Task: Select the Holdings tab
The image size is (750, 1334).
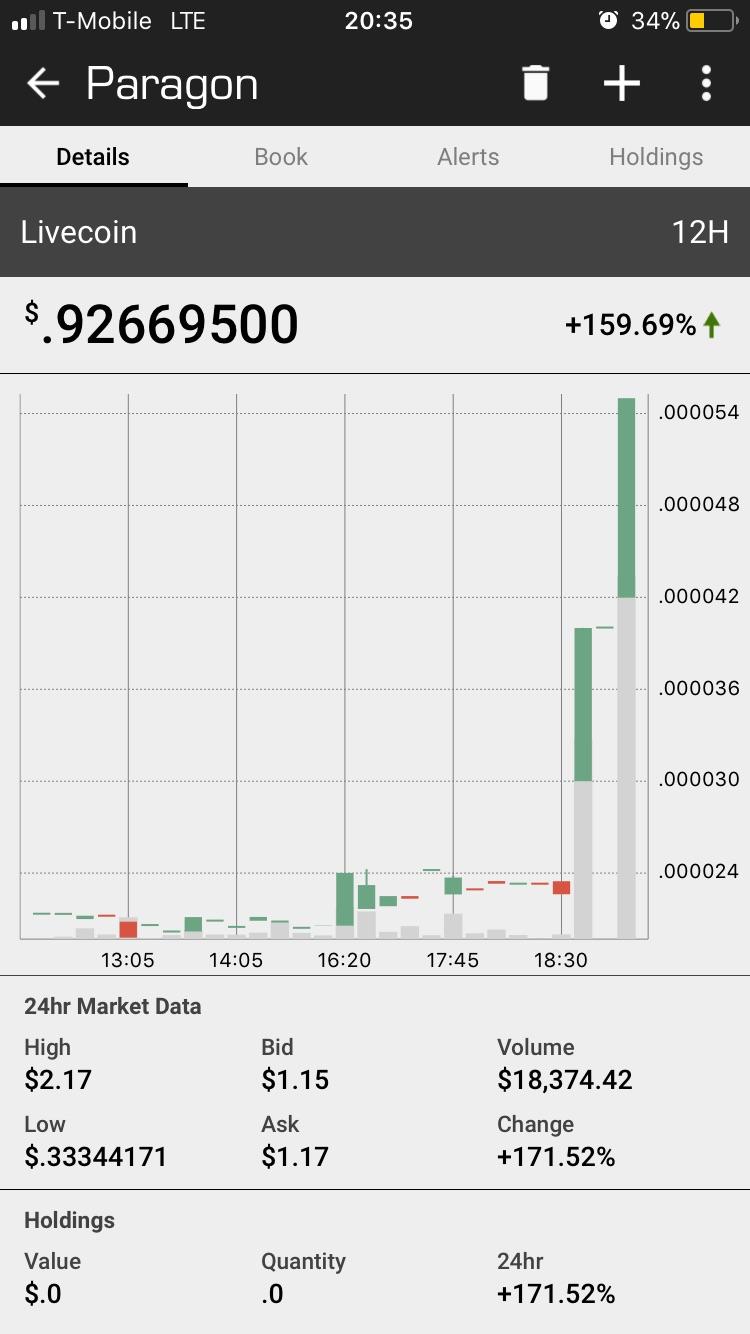Action: pyautogui.click(x=656, y=156)
